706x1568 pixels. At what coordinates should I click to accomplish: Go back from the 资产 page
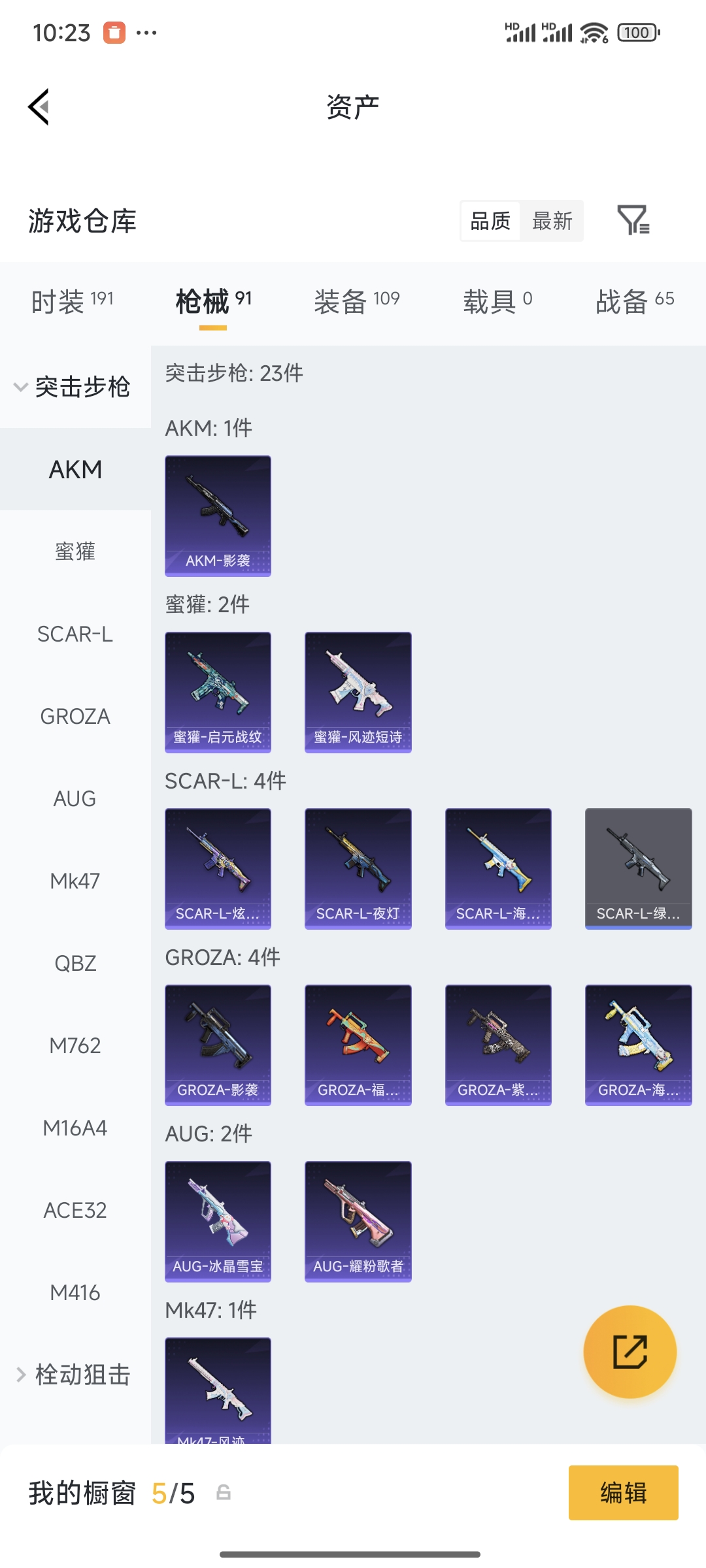[39, 106]
